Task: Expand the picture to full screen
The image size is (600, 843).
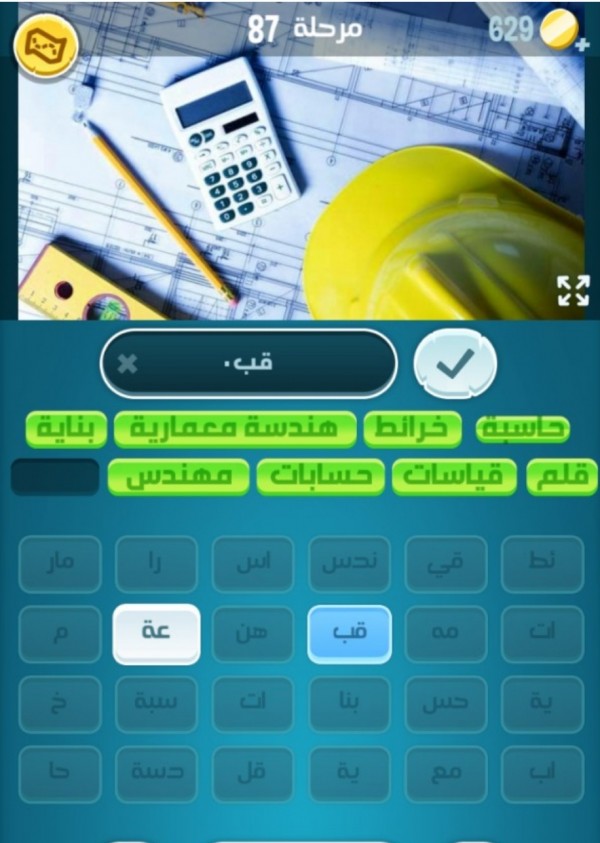Action: point(573,291)
